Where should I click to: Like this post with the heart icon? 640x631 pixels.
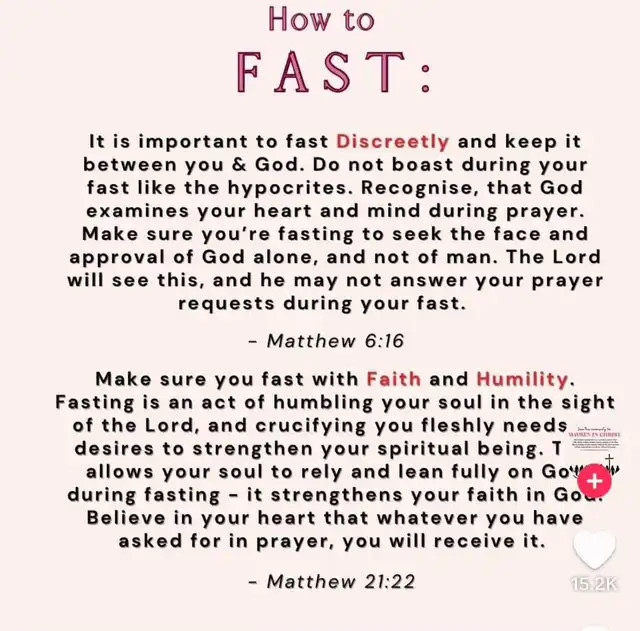coord(594,549)
